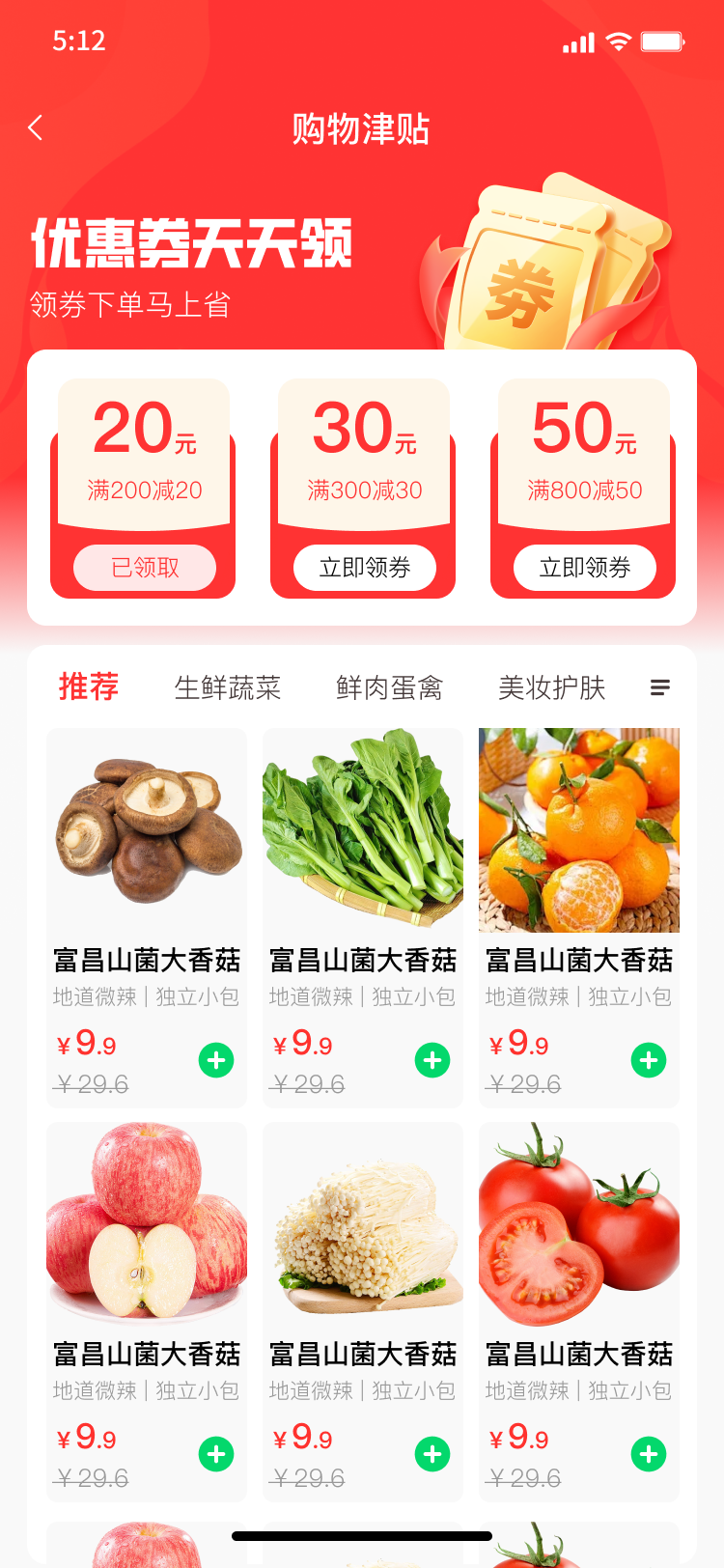The width and height of the screenshot is (724, 1568).
Task: Claim the 30元 coupon with 立即领券
Action: (x=364, y=568)
